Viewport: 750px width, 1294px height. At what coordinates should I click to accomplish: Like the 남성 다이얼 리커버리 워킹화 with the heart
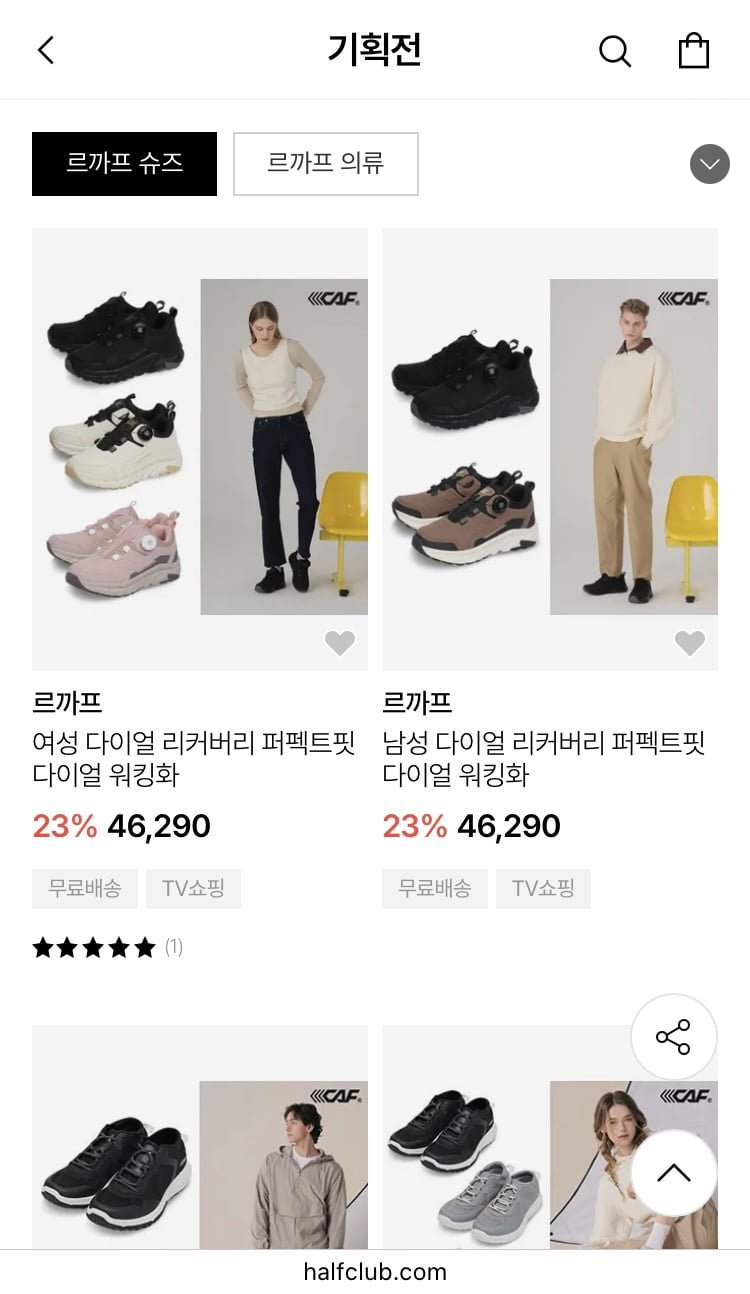tap(690, 643)
